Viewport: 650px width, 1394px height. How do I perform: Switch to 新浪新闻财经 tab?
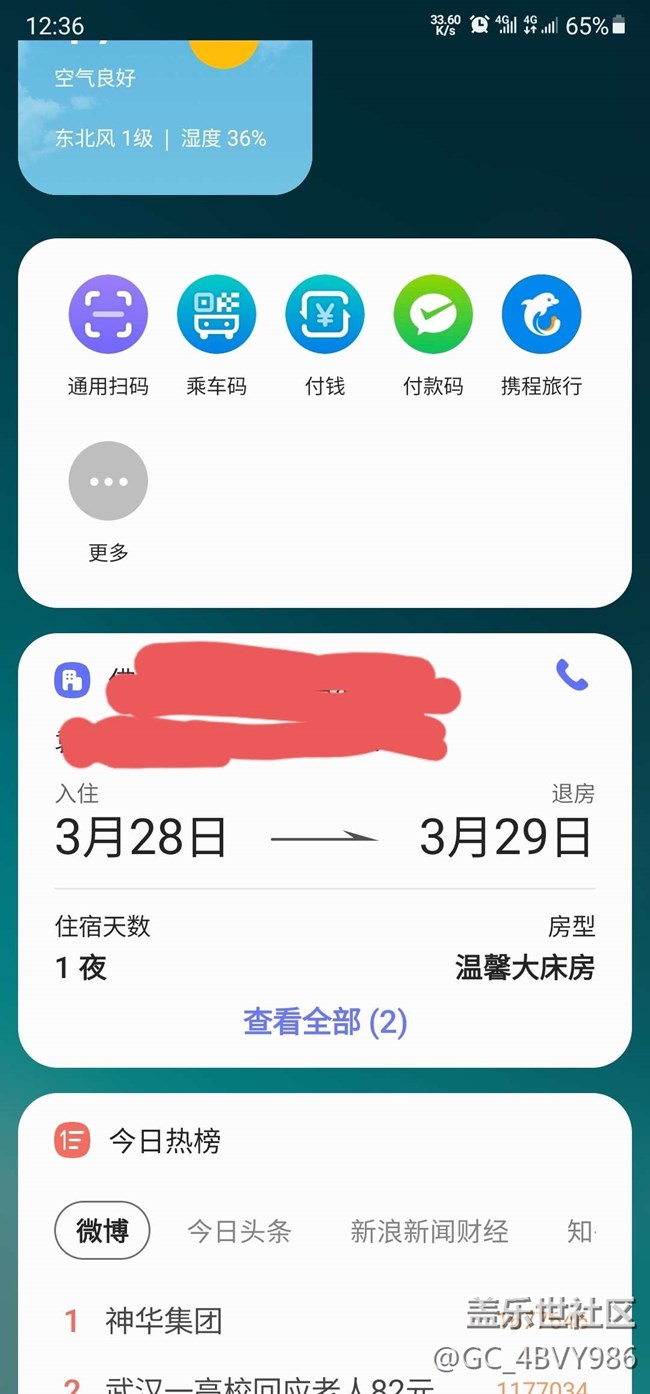click(x=429, y=1231)
